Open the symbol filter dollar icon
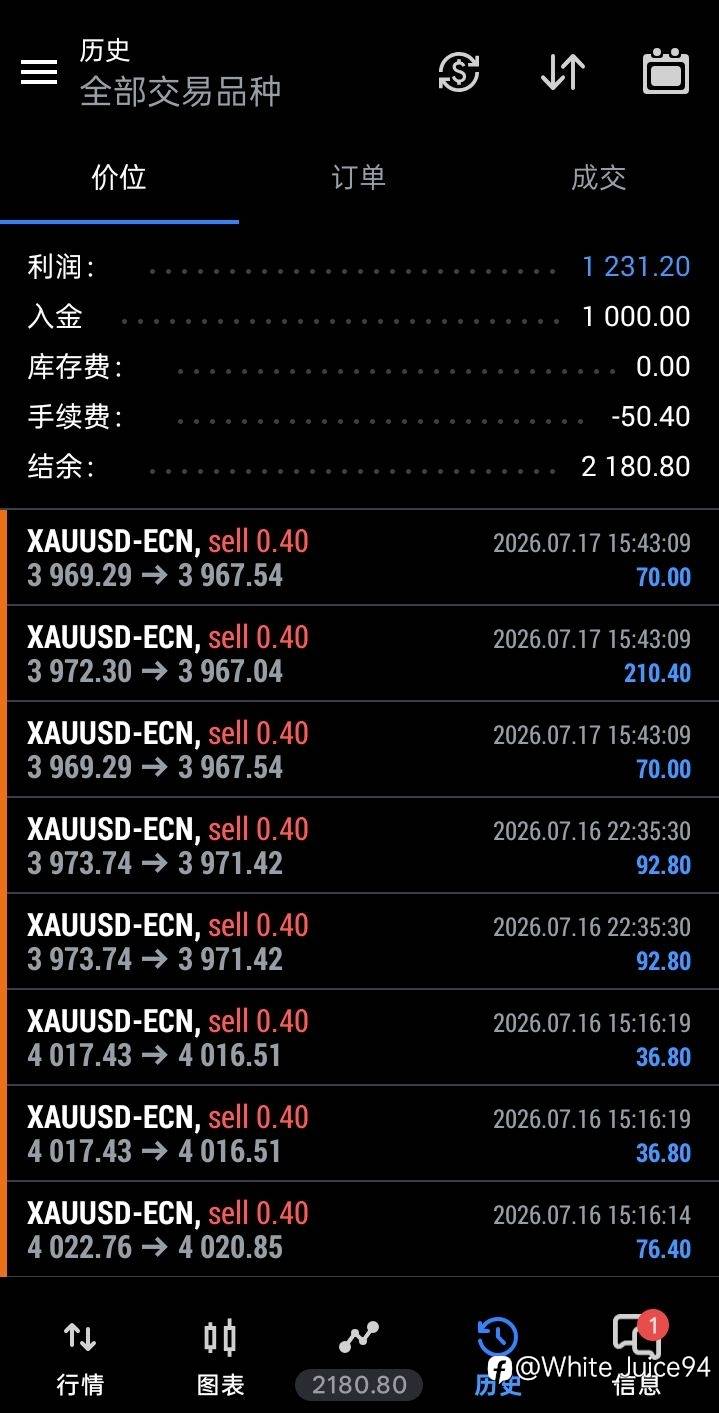Image resolution: width=719 pixels, height=1413 pixels. (x=459, y=72)
